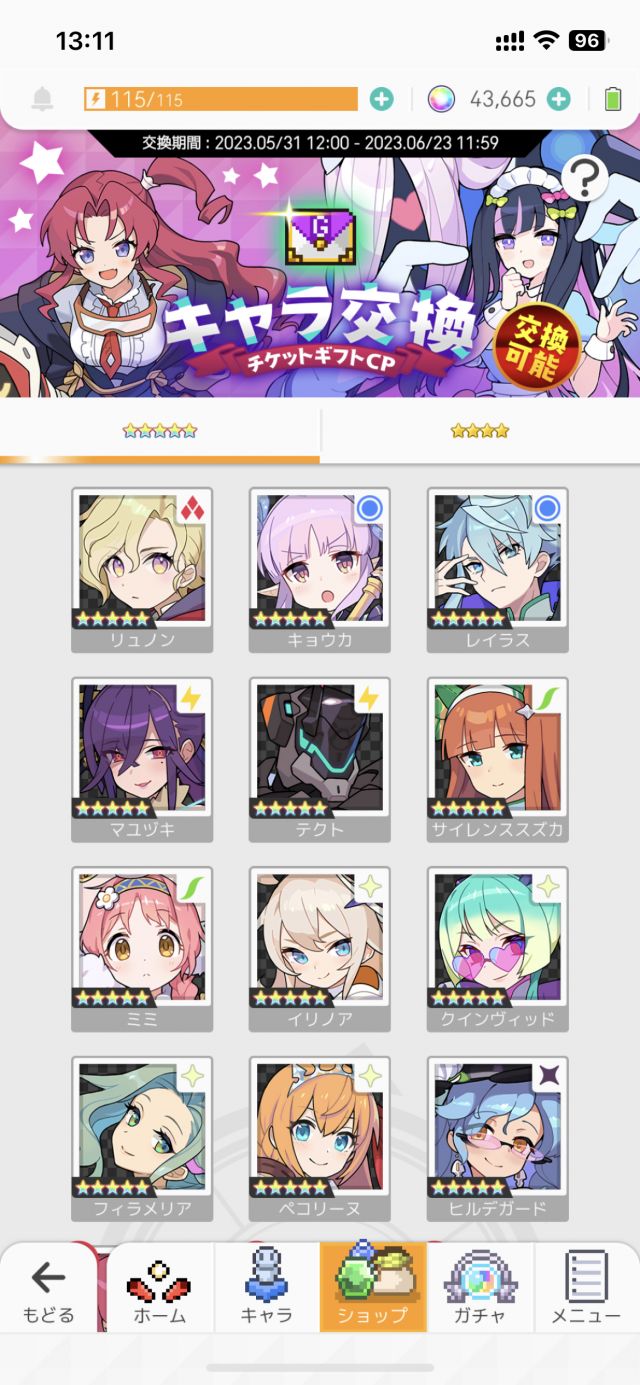Go back with もどる button
Image resolution: width=640 pixels, height=1385 pixels.
point(48,1288)
